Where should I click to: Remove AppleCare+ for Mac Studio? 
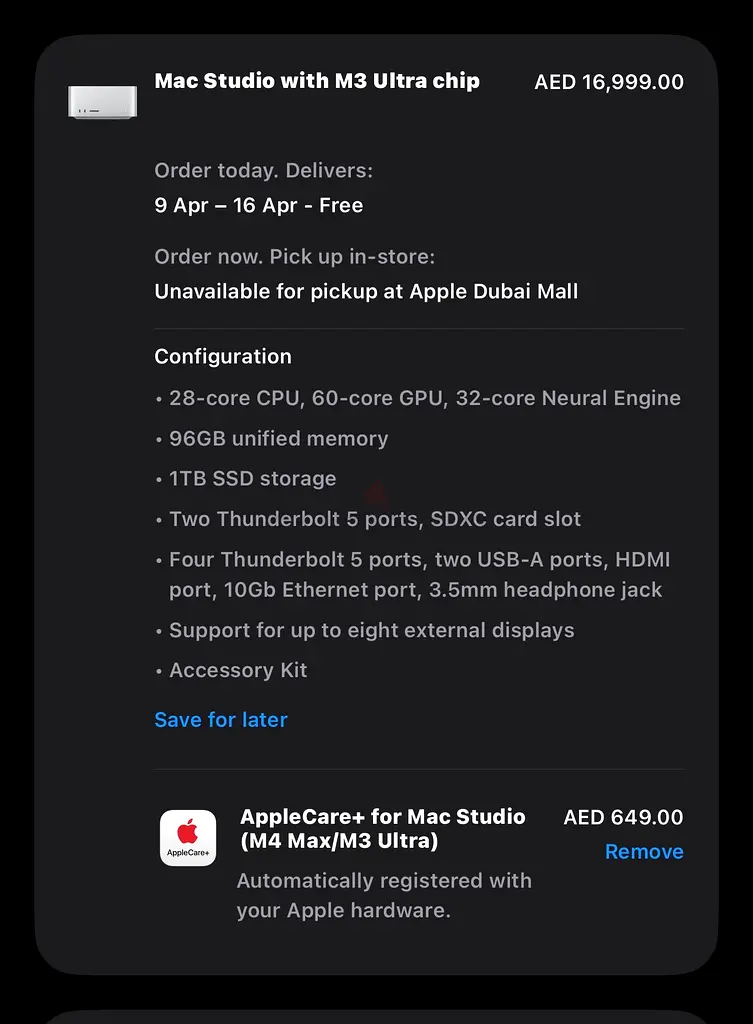[x=644, y=852]
